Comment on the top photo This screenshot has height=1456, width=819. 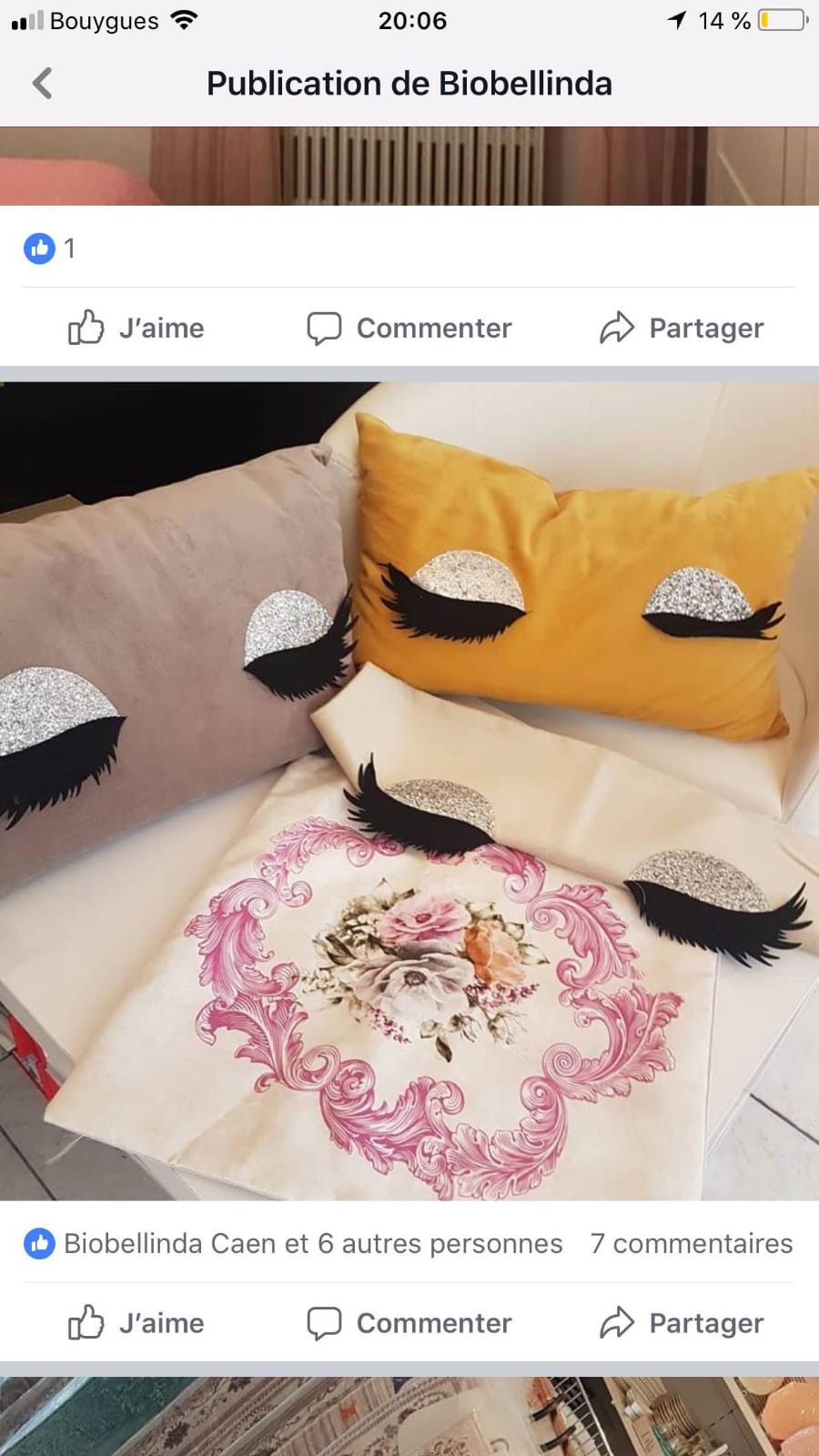coord(409,328)
